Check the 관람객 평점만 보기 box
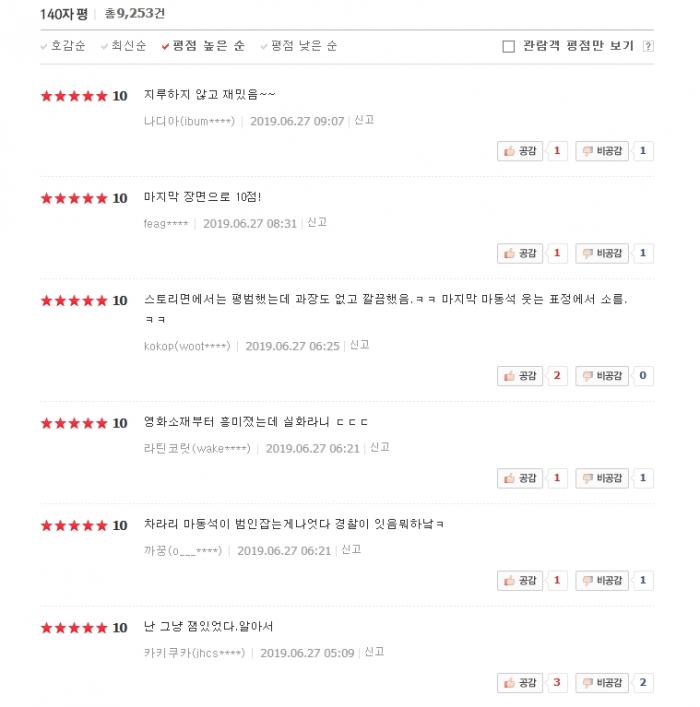This screenshot has height=707, width=700. 509,46
